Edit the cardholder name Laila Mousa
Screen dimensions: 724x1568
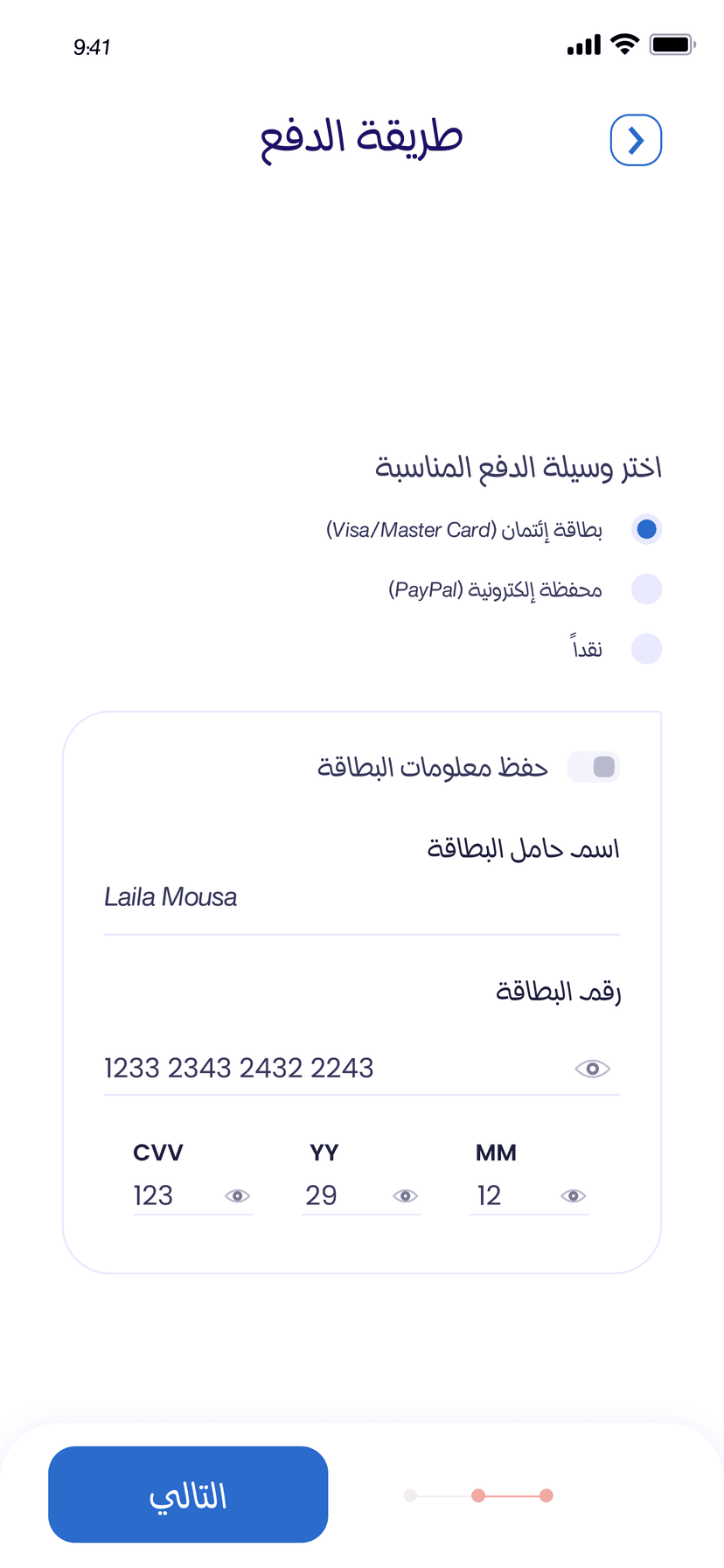pos(361,898)
